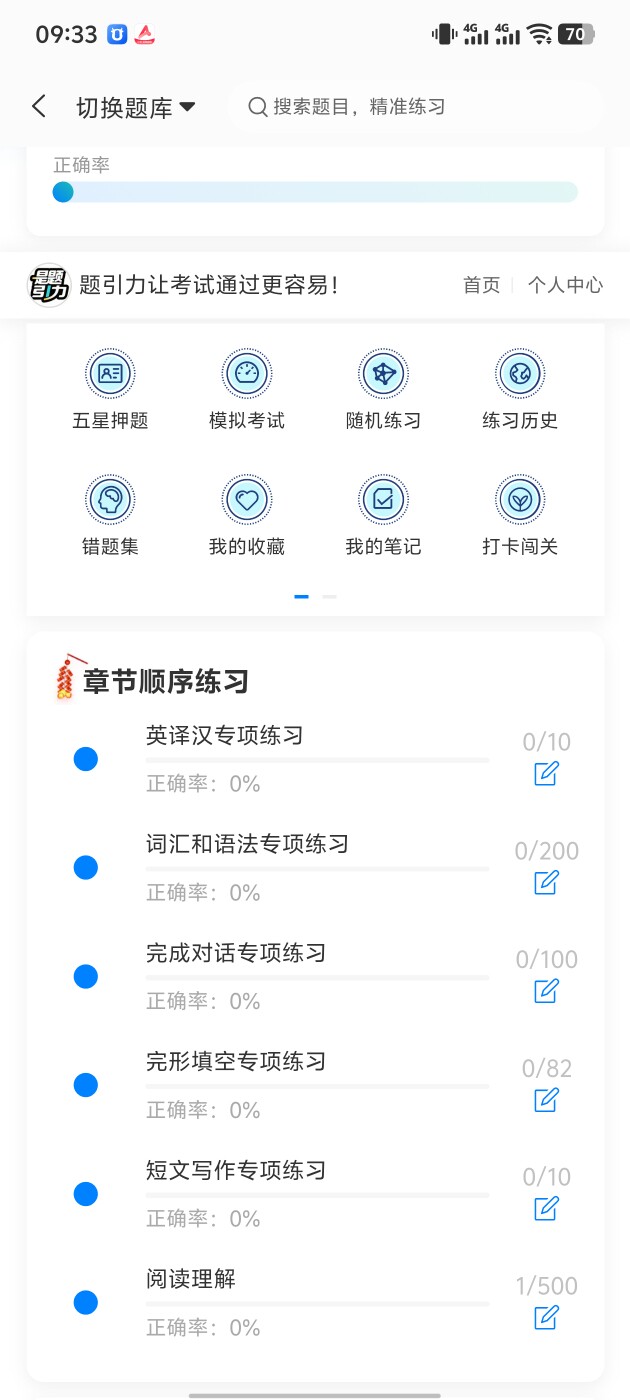Select 词汇和语法专项练习 chapter
630x1400 pixels.
click(x=247, y=845)
